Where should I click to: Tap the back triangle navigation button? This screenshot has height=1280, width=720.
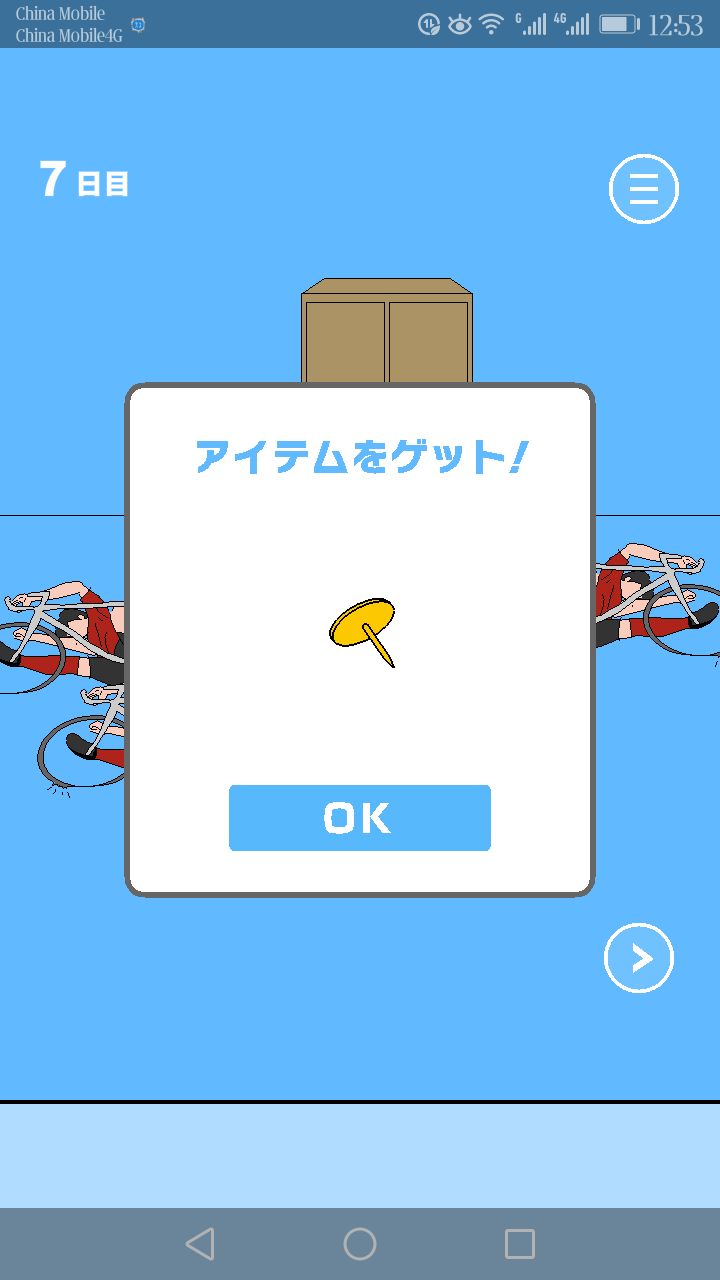[200, 1243]
